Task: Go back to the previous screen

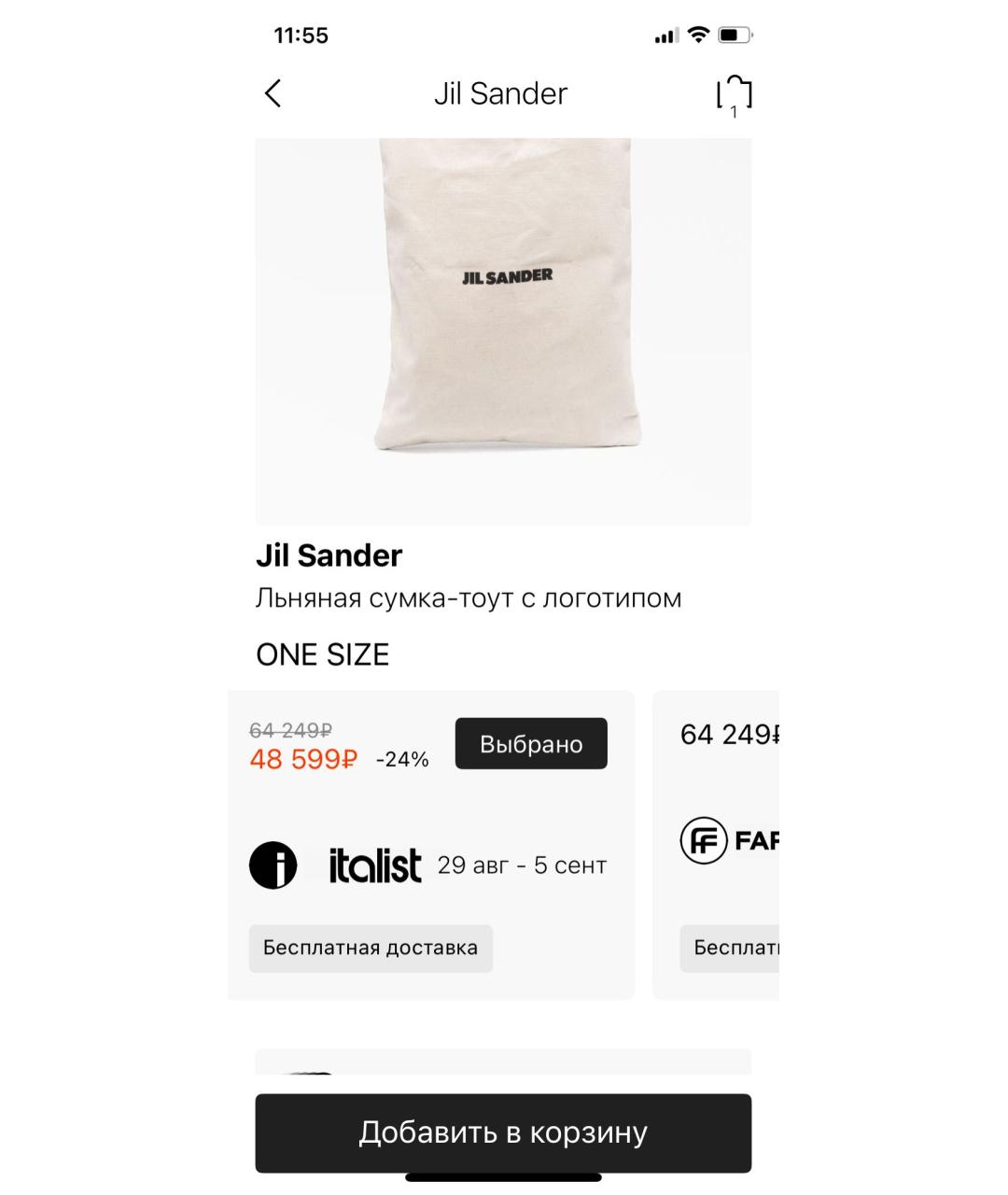Action: click(273, 93)
